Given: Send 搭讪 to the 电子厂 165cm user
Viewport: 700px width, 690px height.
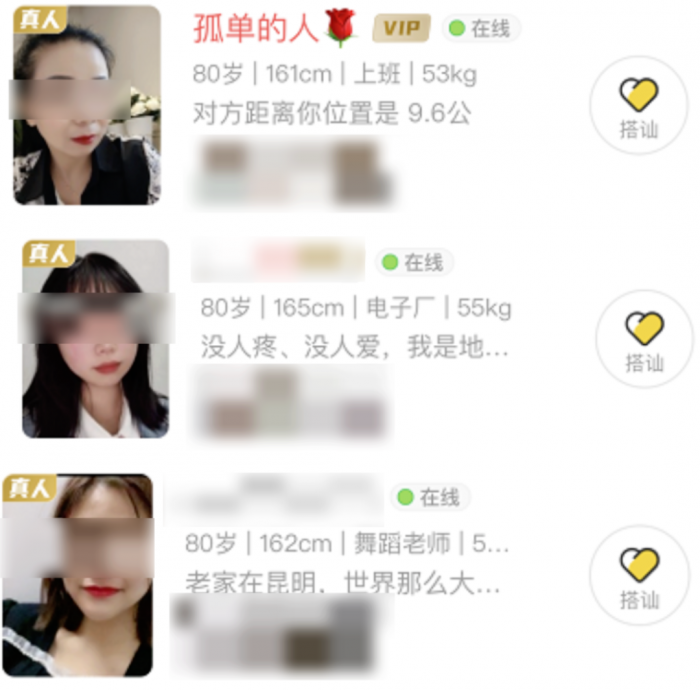Looking at the screenshot, I should point(644,340).
